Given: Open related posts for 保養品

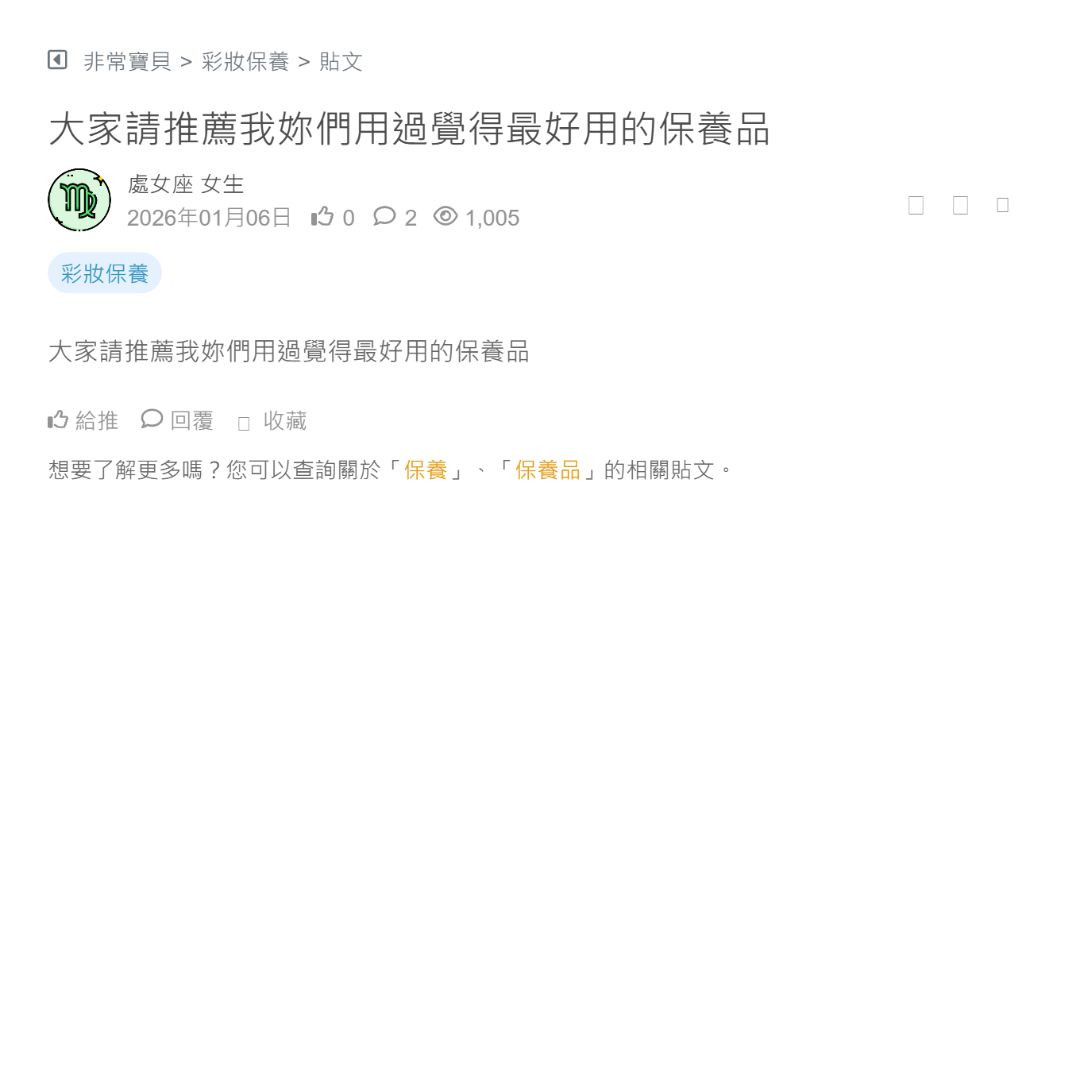Looking at the screenshot, I should click(547, 470).
